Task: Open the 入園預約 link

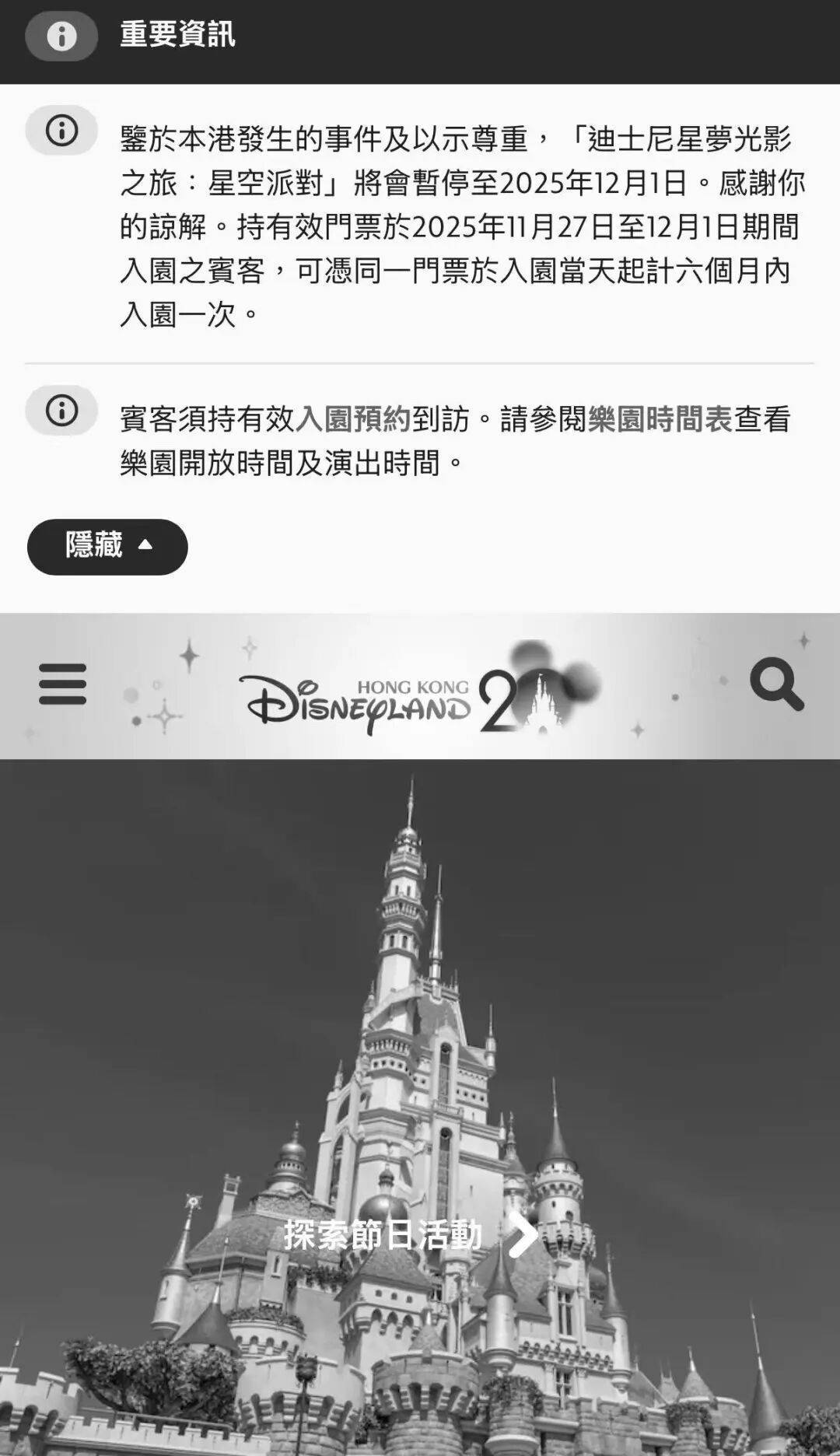Action: [353, 419]
